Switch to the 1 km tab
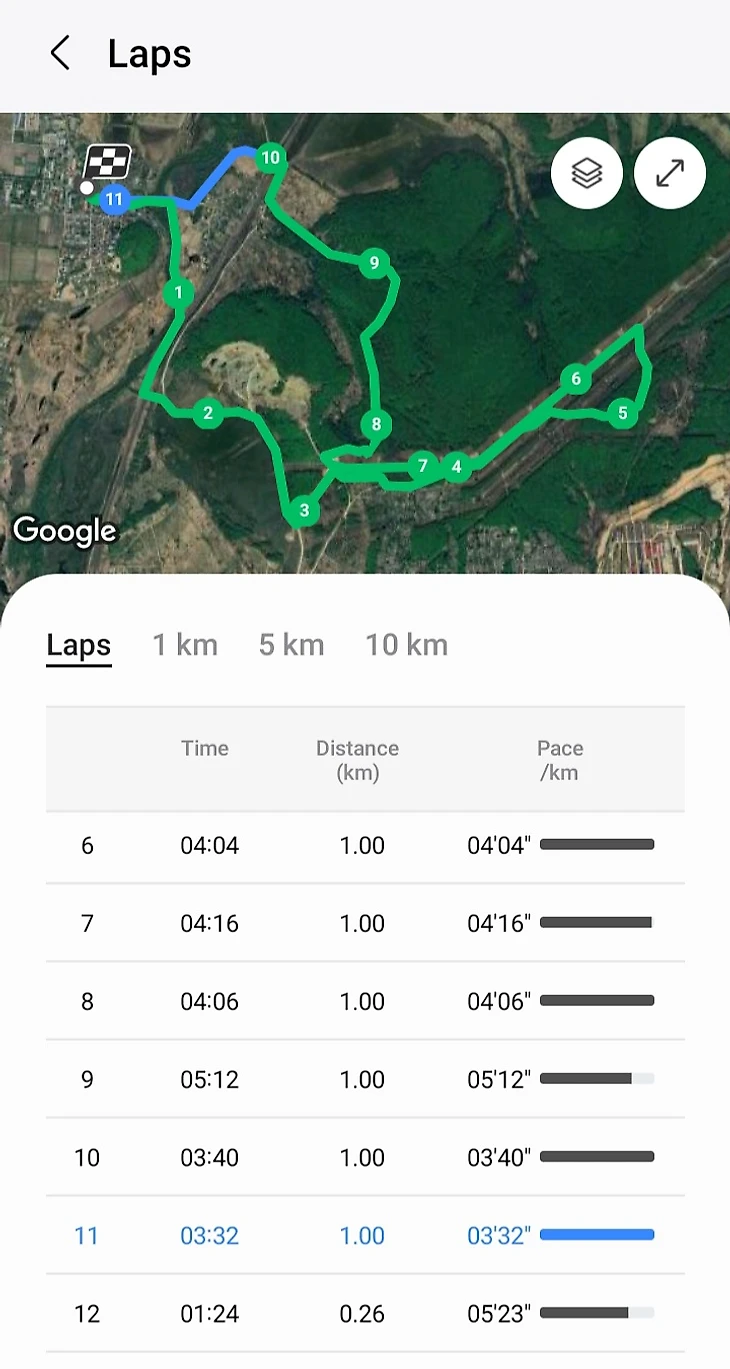Viewport: 730px width, 1369px height. (185, 646)
